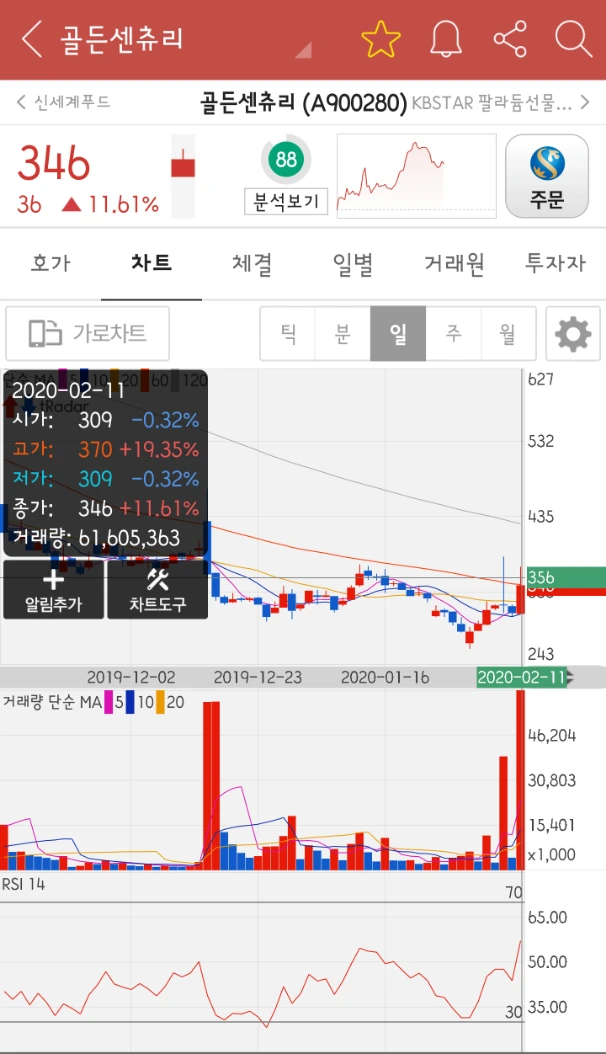Tap the 주문 order button
Screen dimensions: 606x1054
click(547, 176)
